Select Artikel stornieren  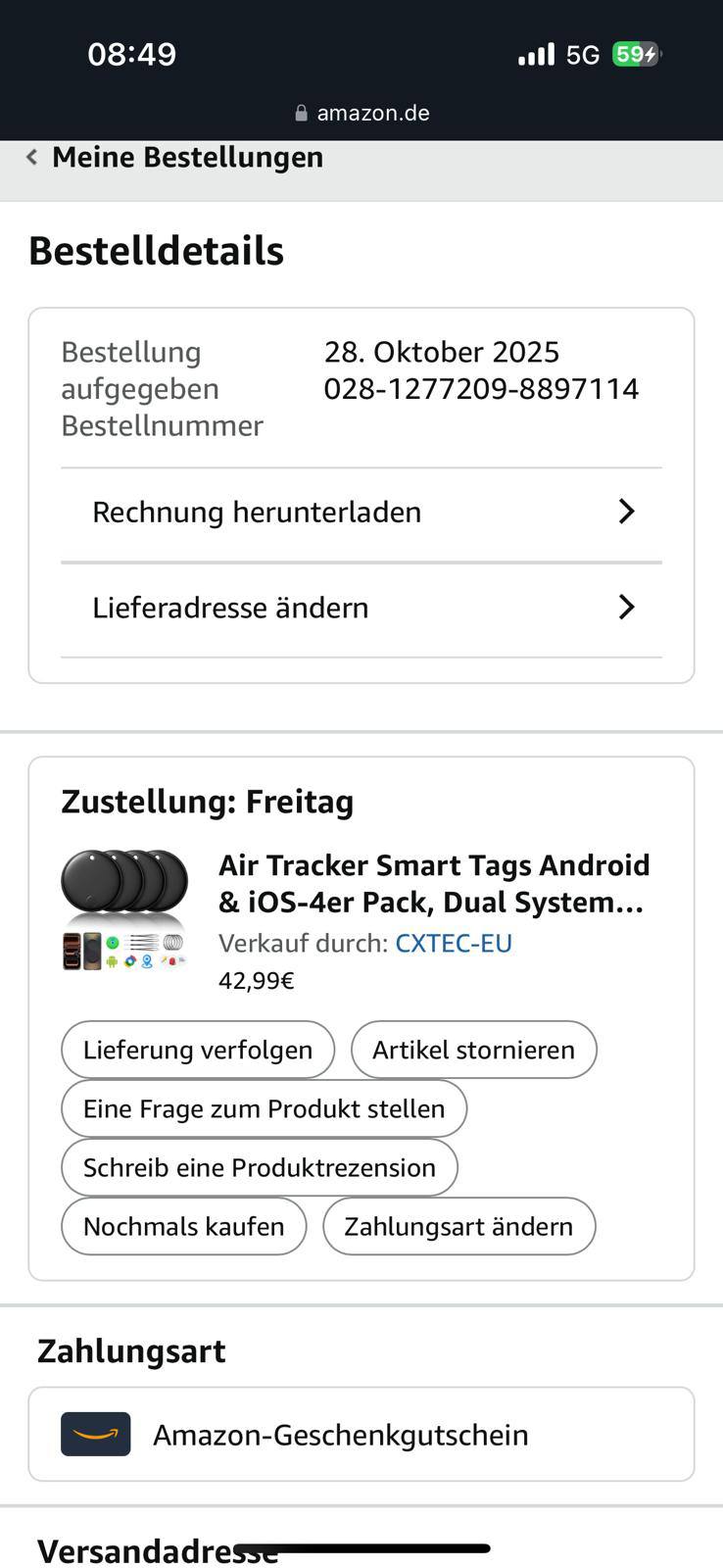473,1050
